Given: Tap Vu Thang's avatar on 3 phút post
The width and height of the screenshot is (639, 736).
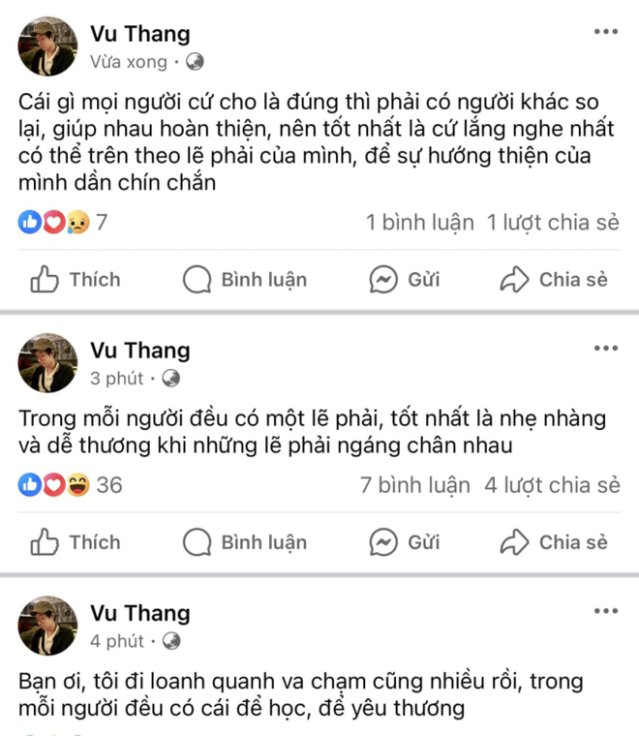Looking at the screenshot, I should tap(47, 363).
